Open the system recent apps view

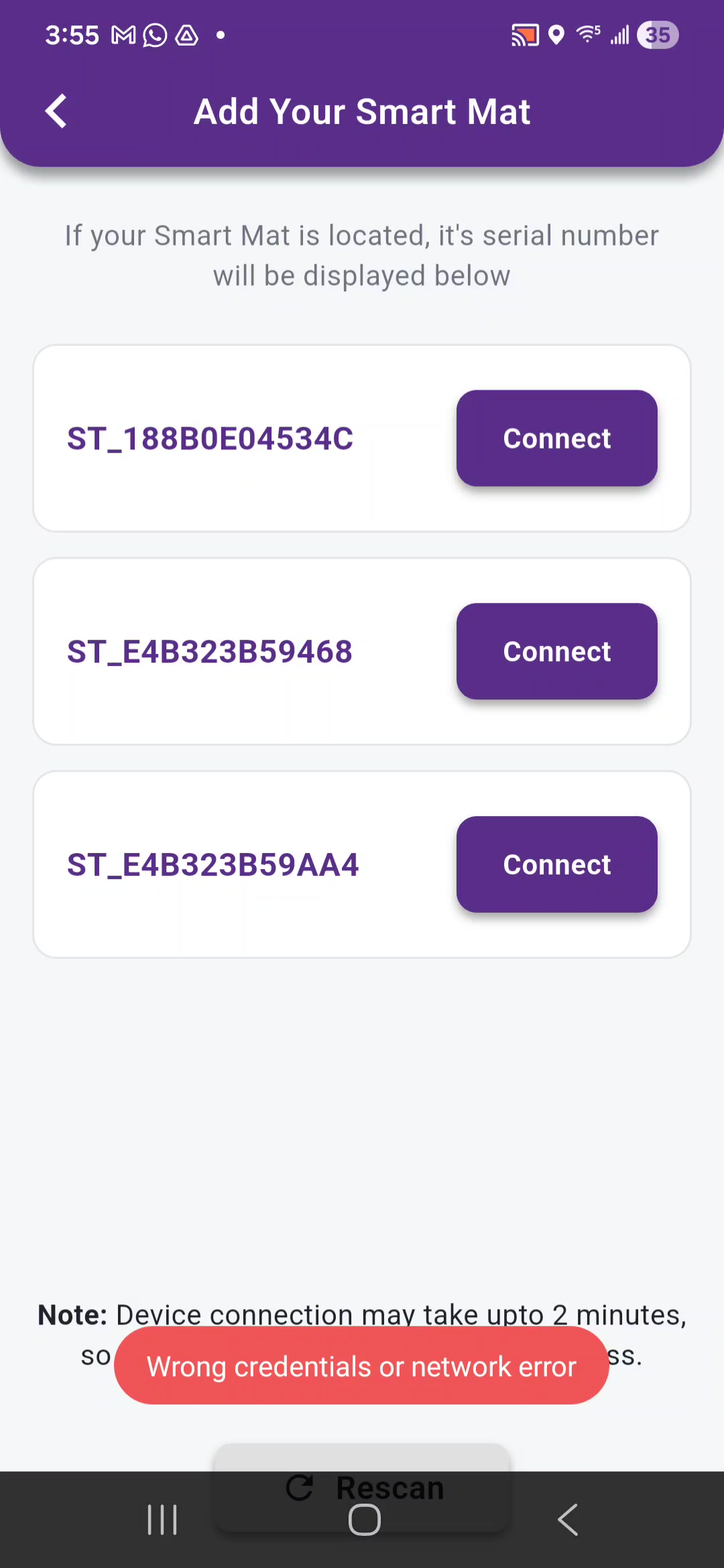[162, 1520]
